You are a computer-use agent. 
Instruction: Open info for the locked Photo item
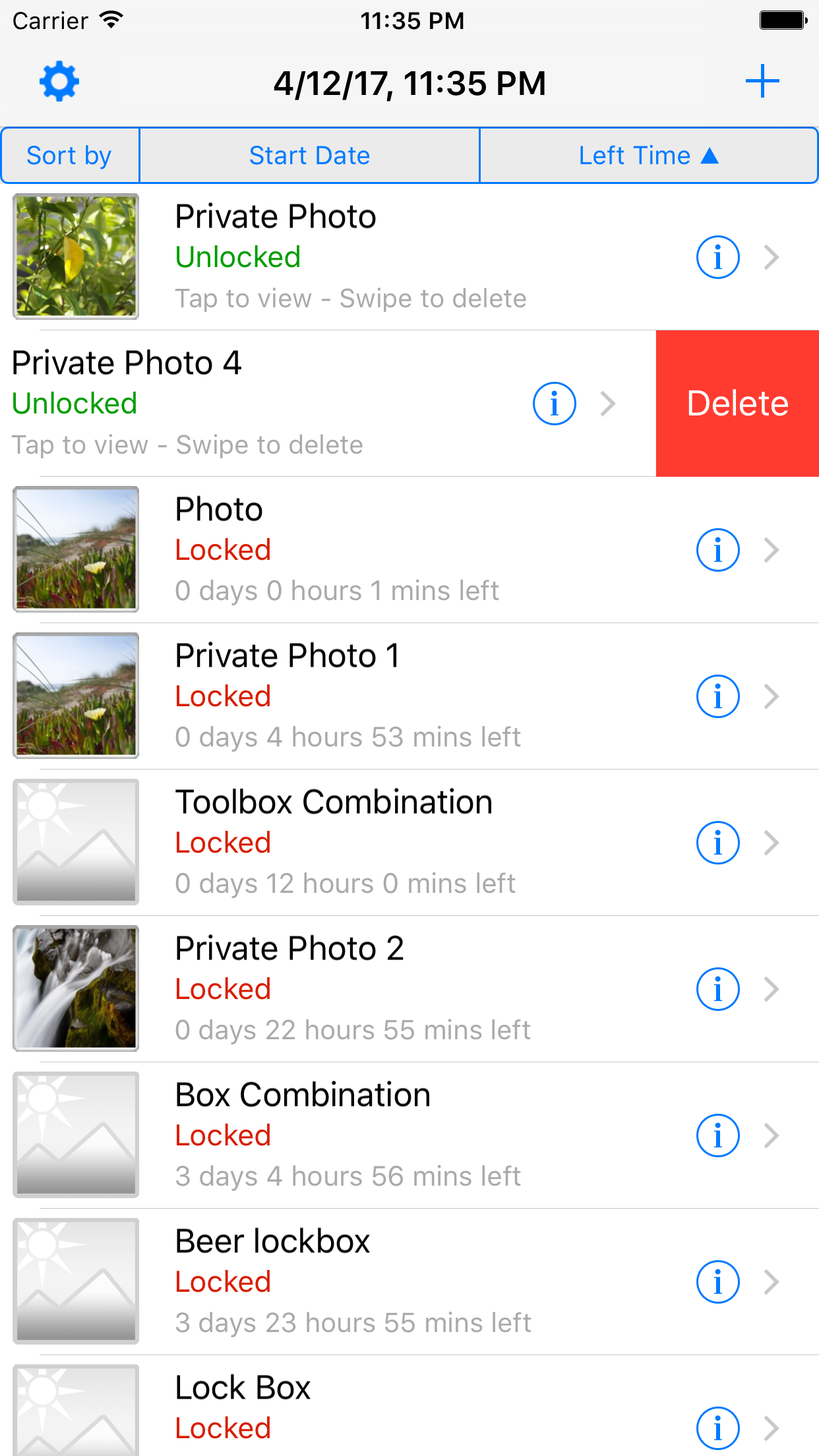718,549
